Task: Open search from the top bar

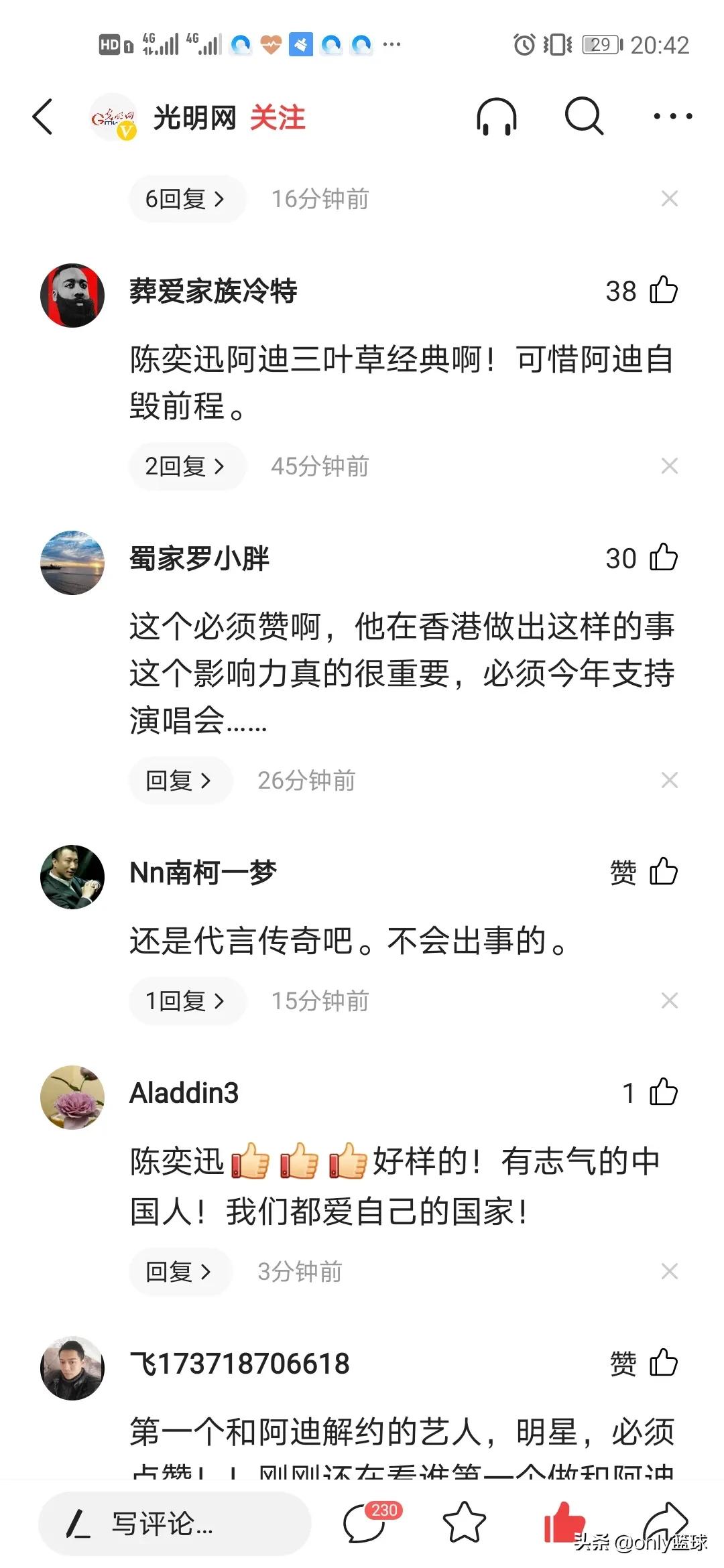Action: [585, 115]
